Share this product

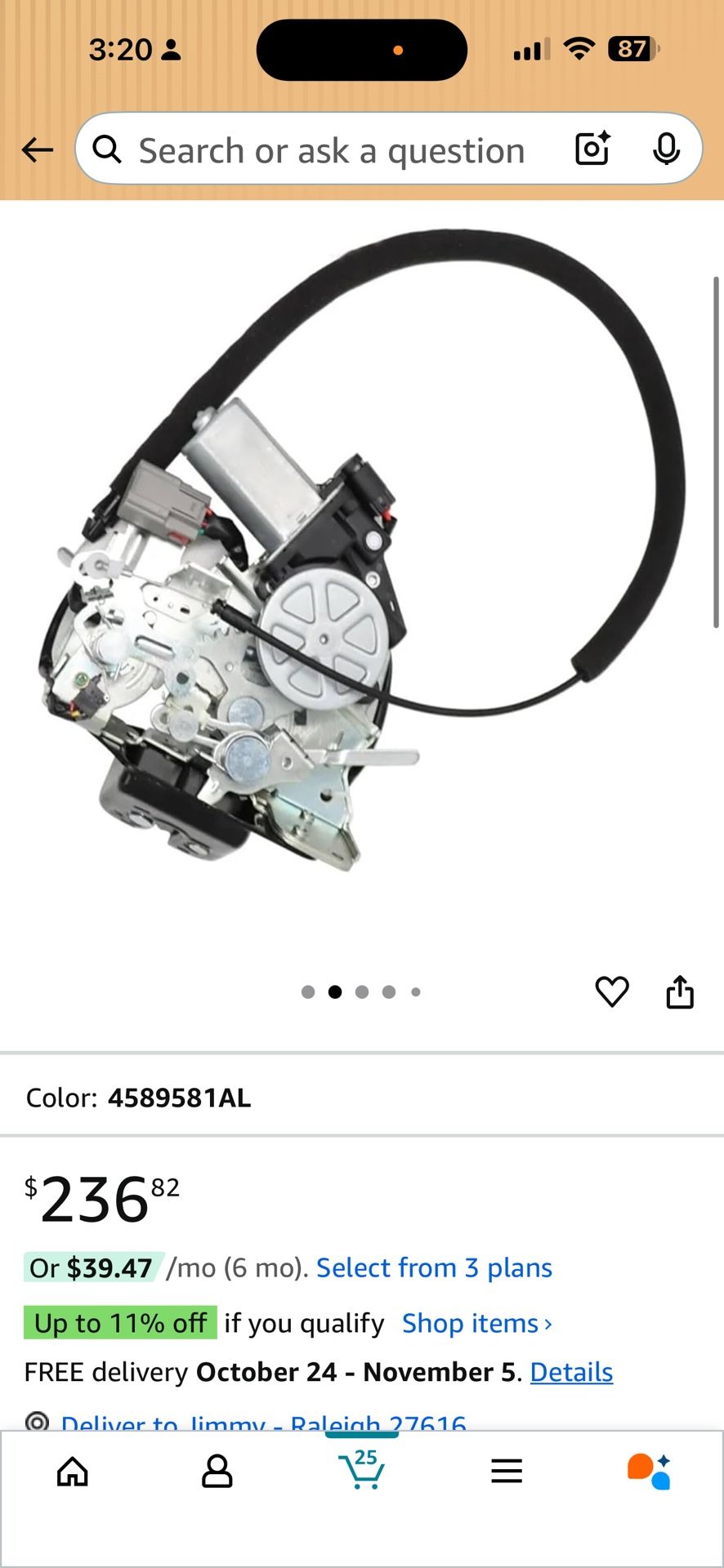coord(680,992)
